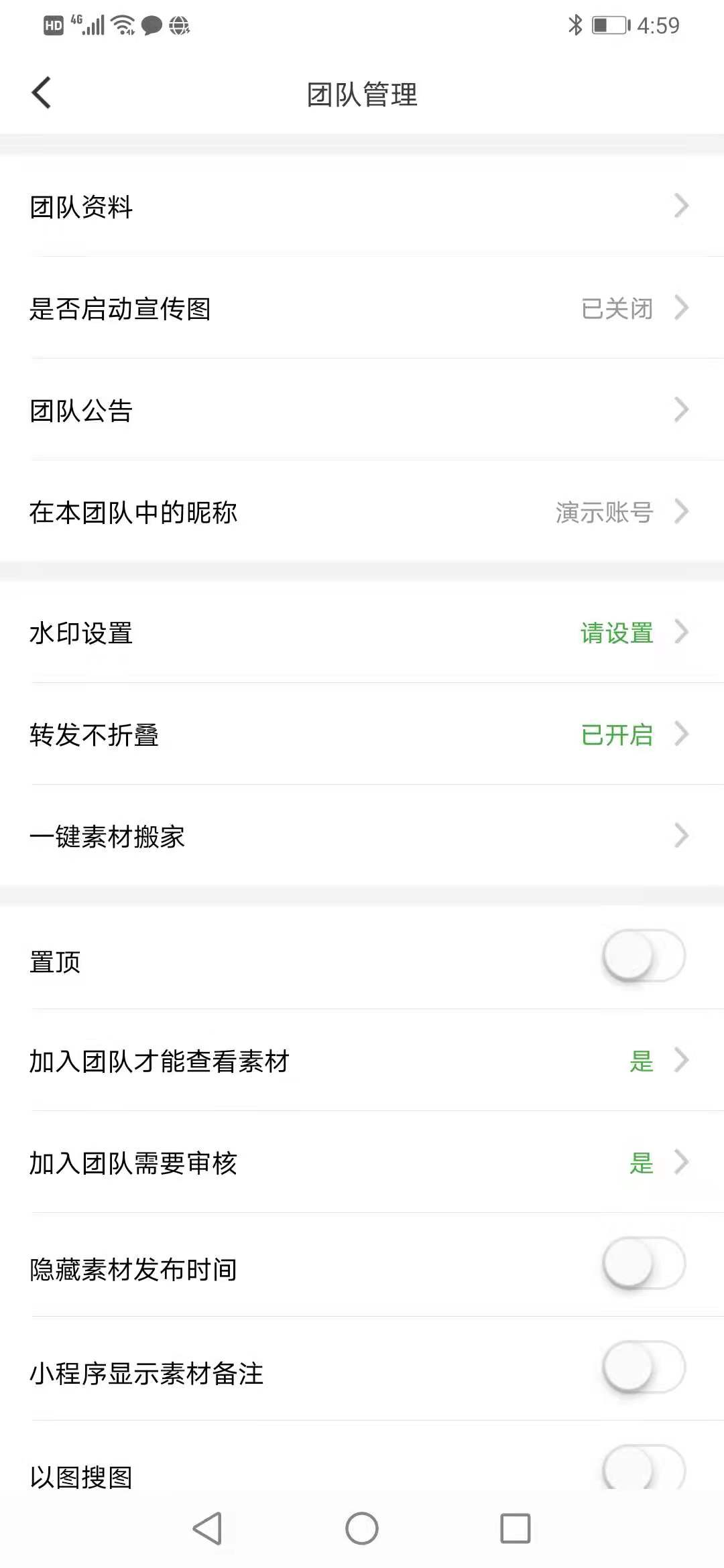The width and height of the screenshot is (724, 1568).
Task: Open 团队公告 via its chevron
Action: click(x=682, y=409)
